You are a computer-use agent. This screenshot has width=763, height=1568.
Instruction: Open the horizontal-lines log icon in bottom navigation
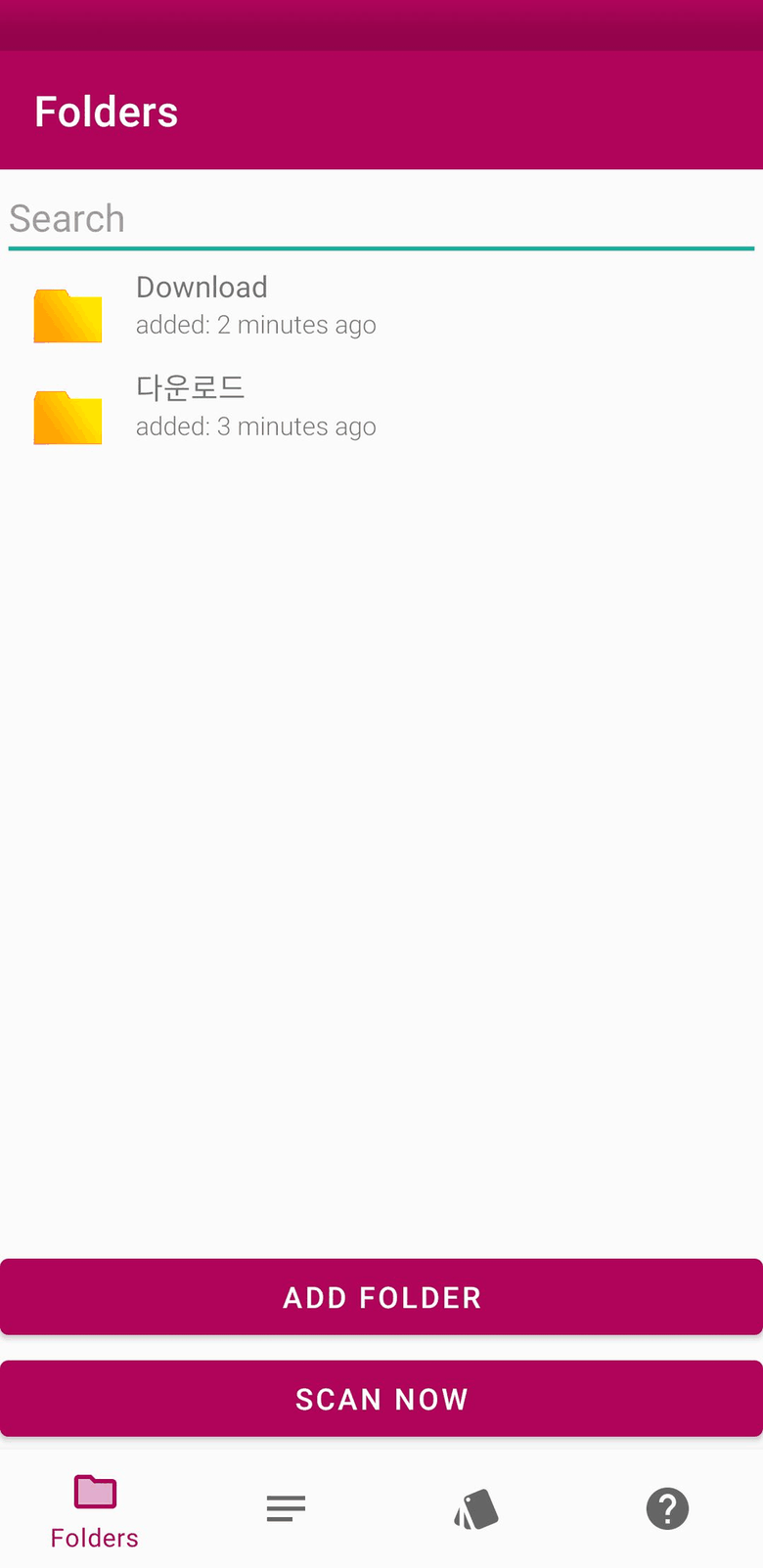point(286,1508)
